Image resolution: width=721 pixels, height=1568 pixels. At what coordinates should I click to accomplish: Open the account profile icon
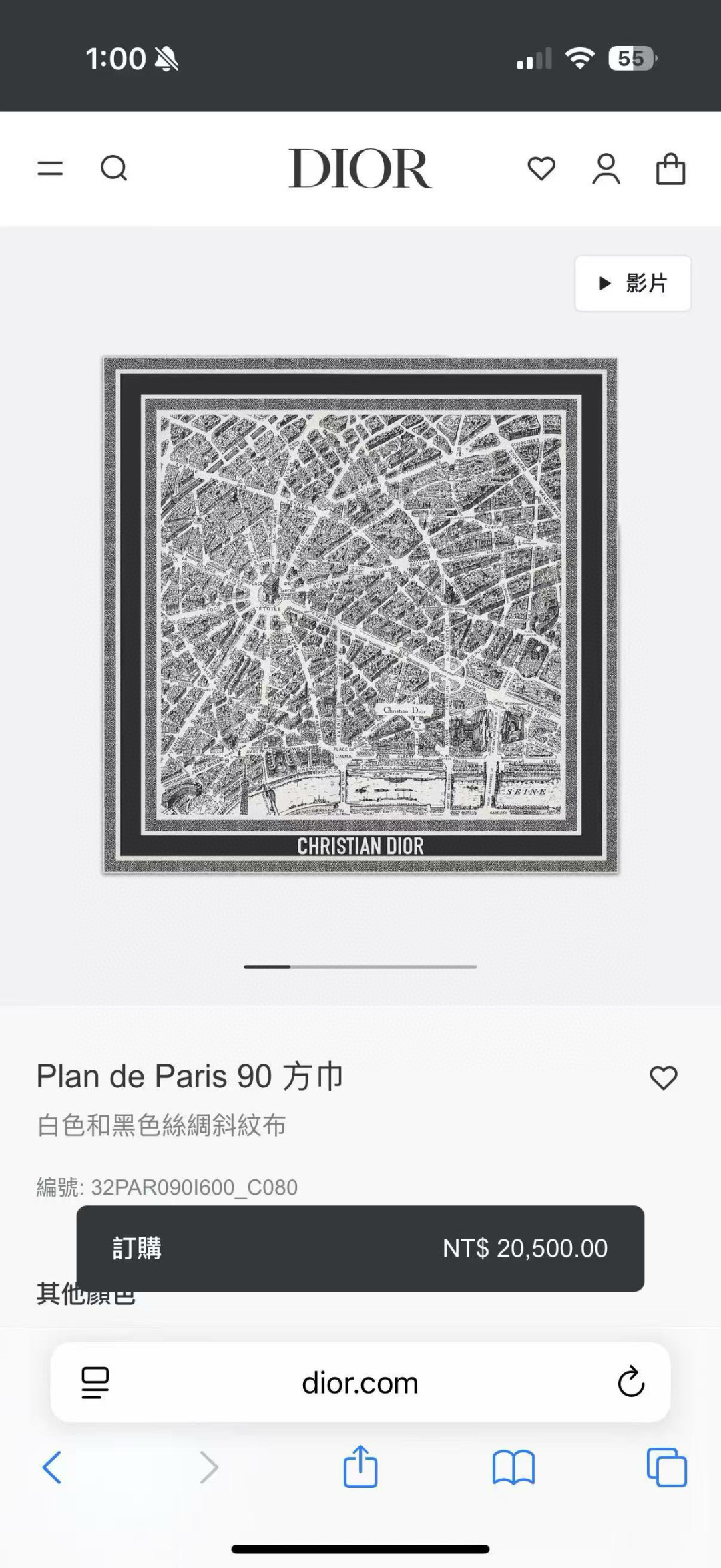click(606, 168)
